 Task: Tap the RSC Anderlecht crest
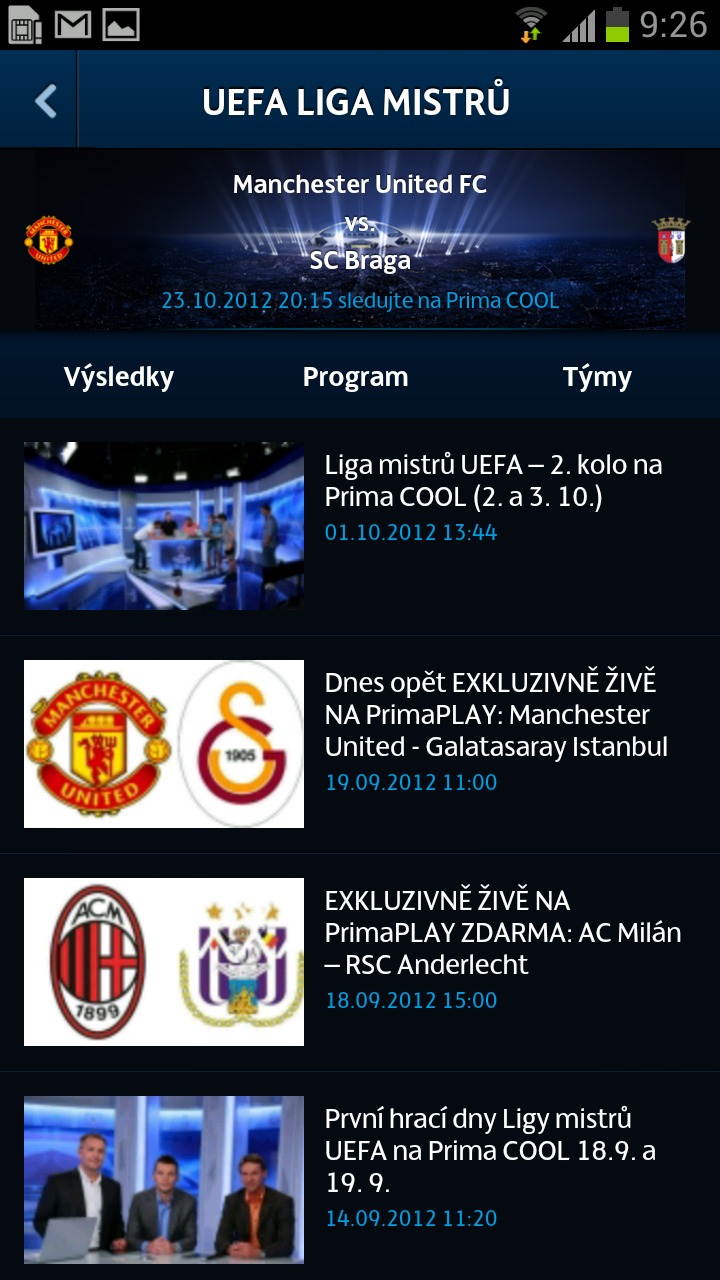240,964
